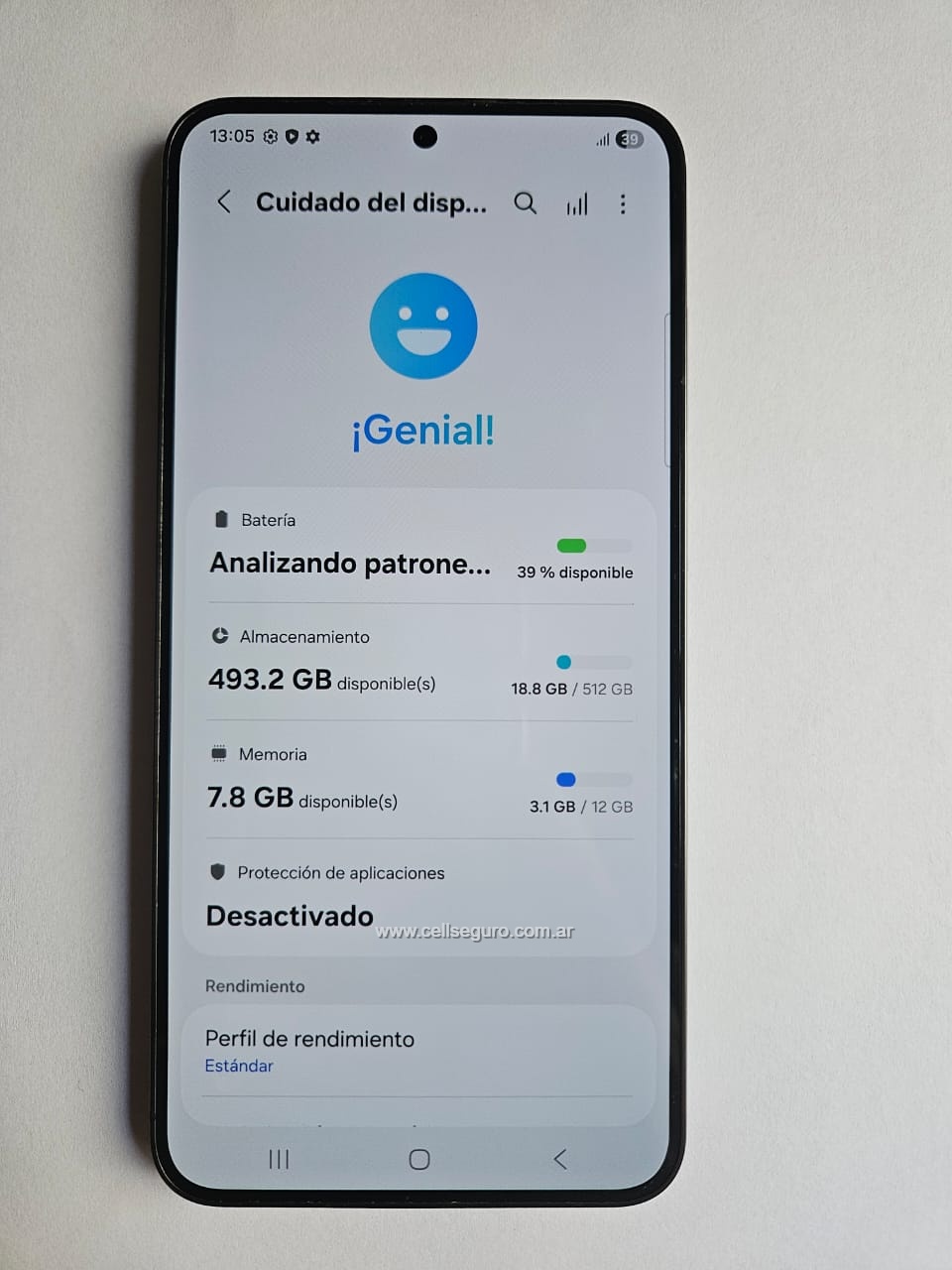This screenshot has height=1270, width=952.
Task: Tap the home navigation button
Action: point(419,1159)
